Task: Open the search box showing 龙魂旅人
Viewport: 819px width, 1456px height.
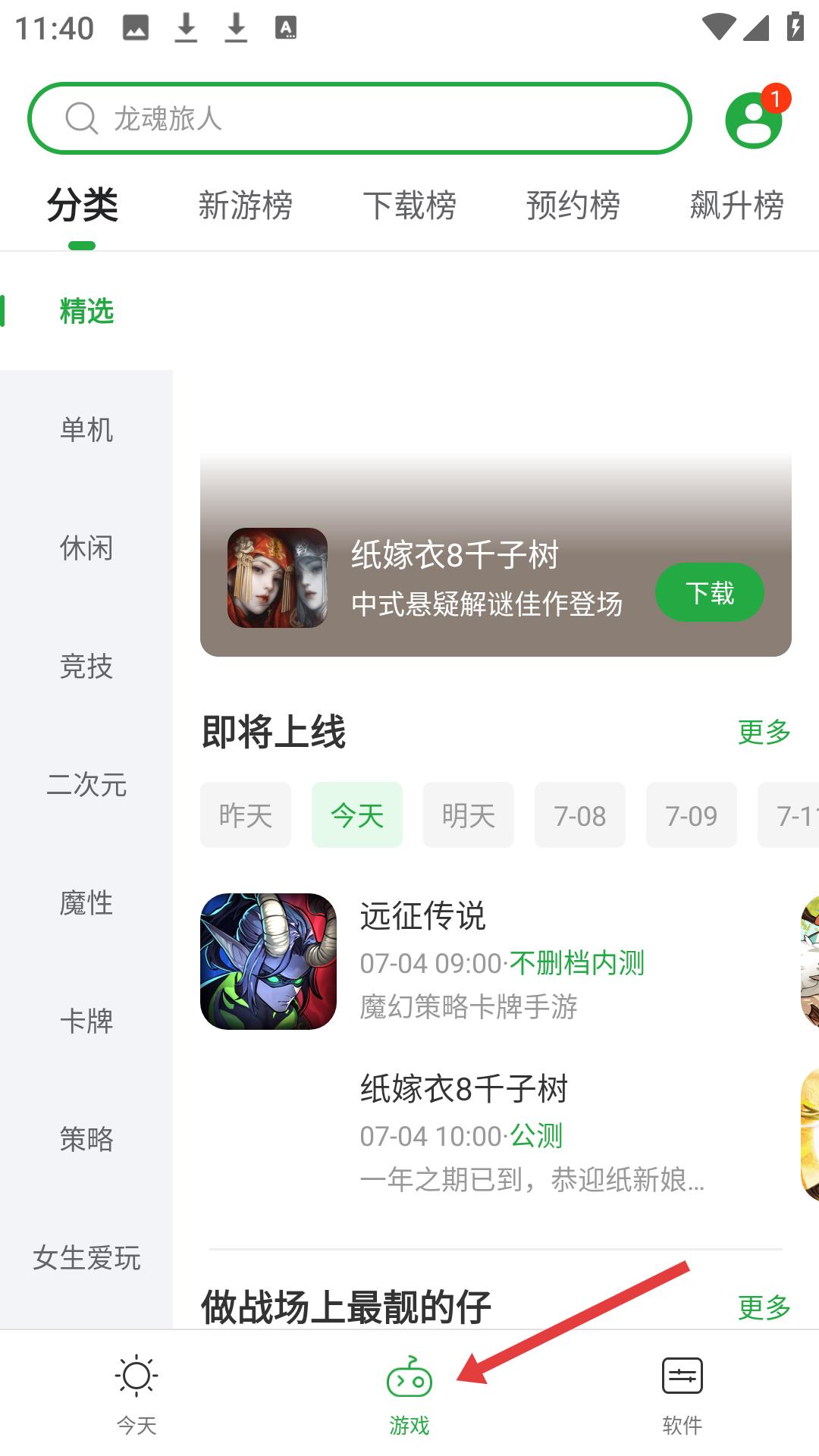Action: tap(359, 118)
